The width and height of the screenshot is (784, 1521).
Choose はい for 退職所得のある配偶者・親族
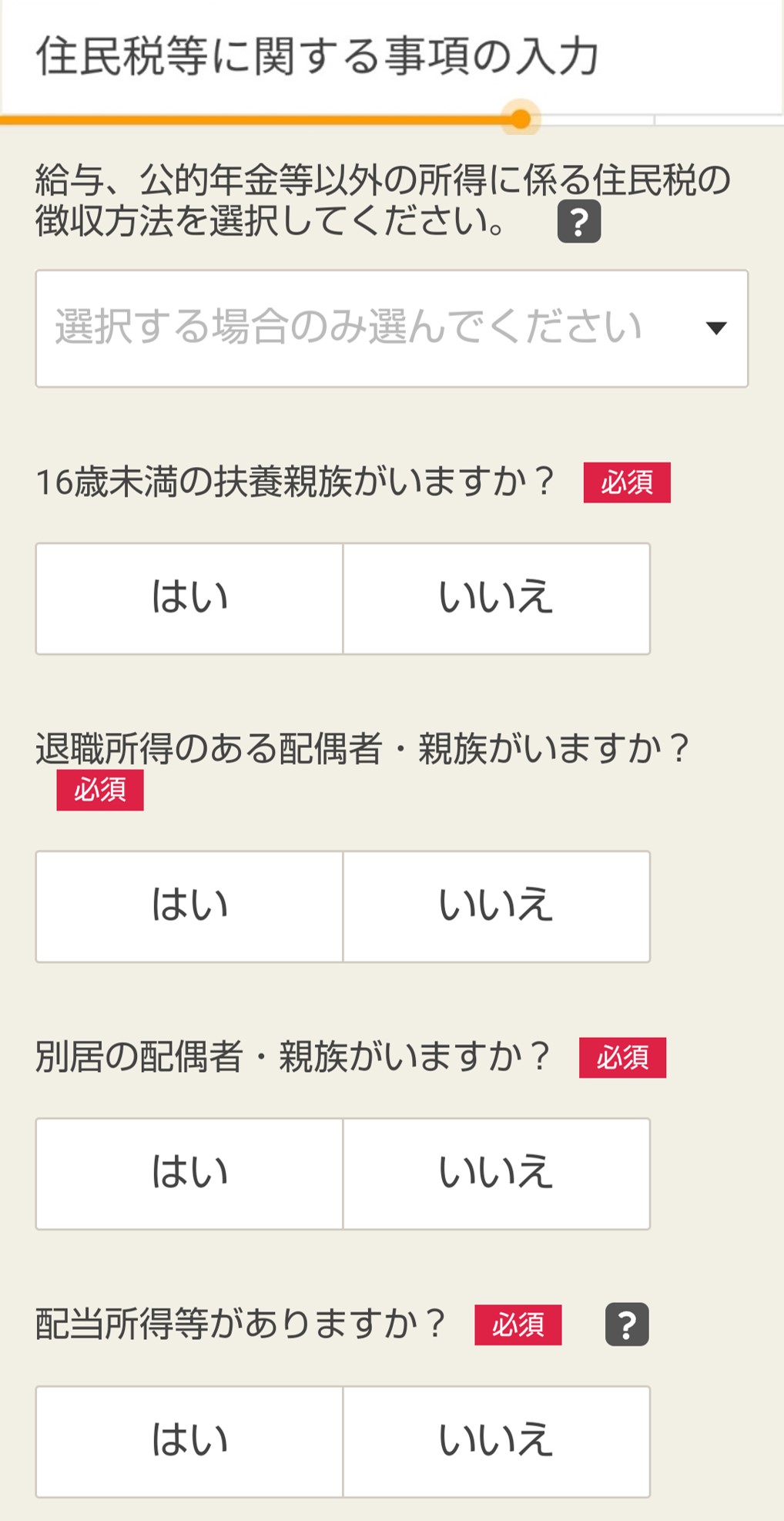(x=189, y=906)
